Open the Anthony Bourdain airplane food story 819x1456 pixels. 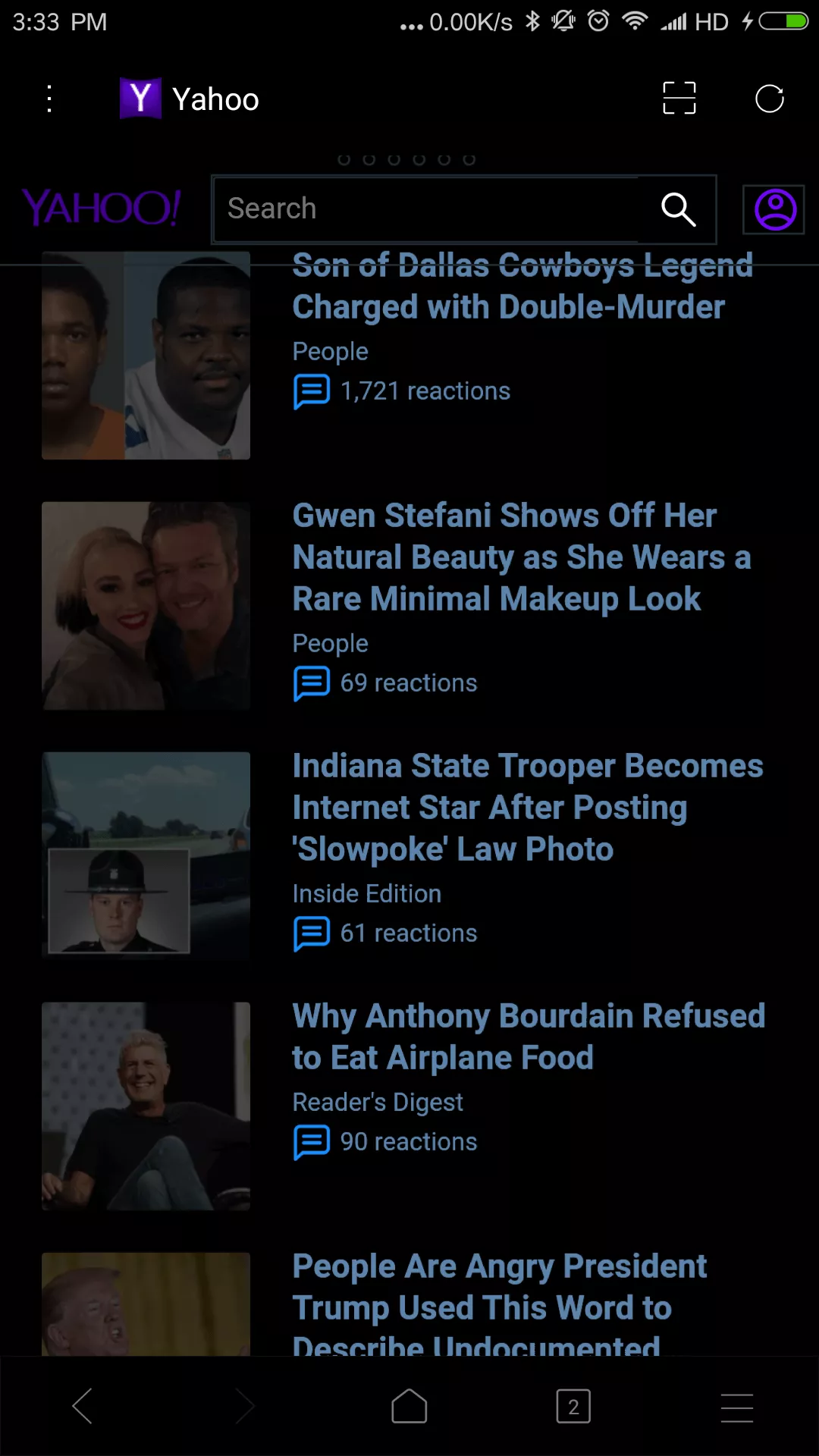(x=529, y=1037)
